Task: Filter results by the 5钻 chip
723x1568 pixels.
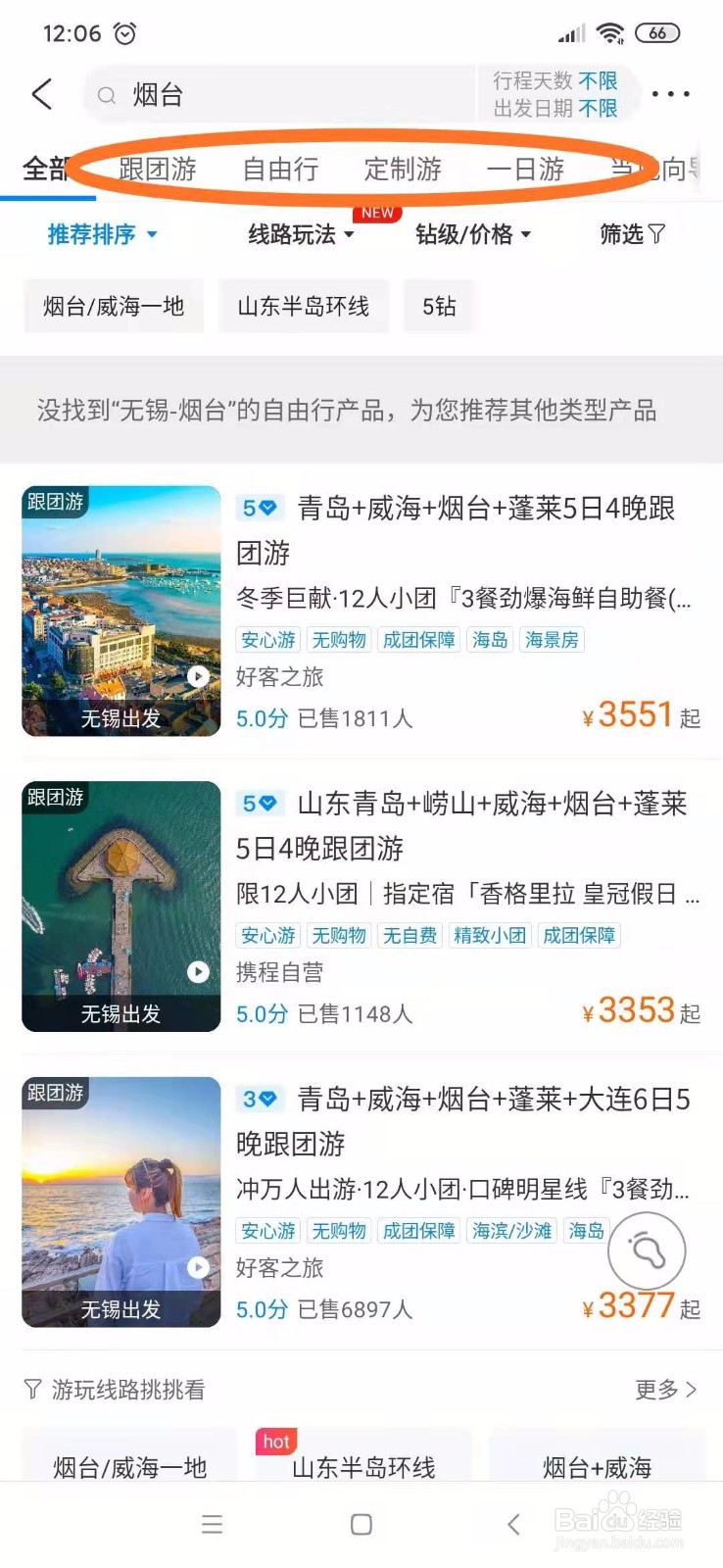Action: [439, 307]
